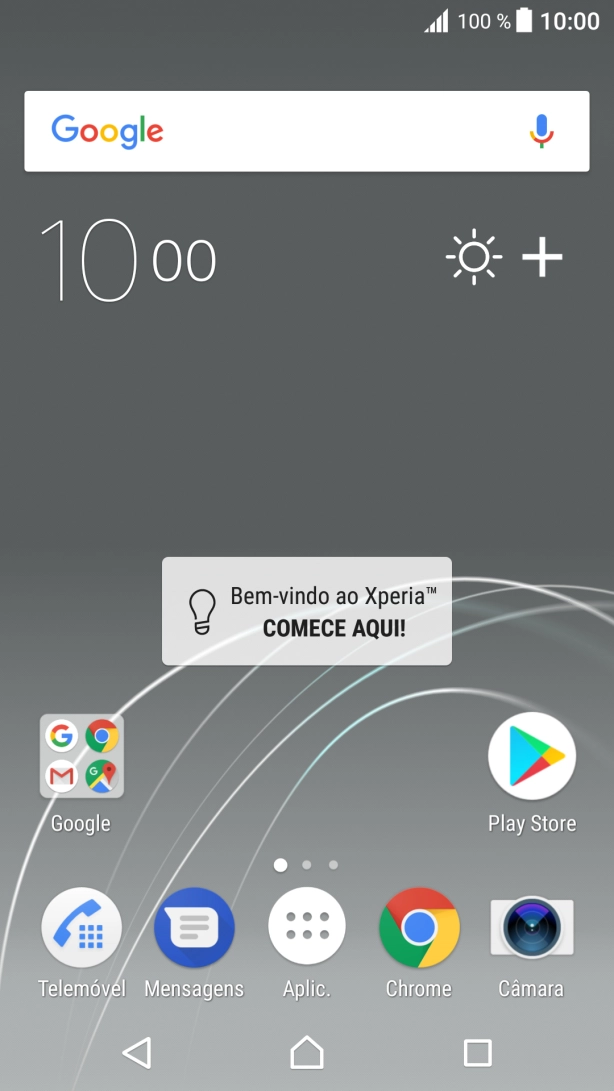Open the Google search box
The height and width of the screenshot is (1091, 614).
tap(280, 131)
